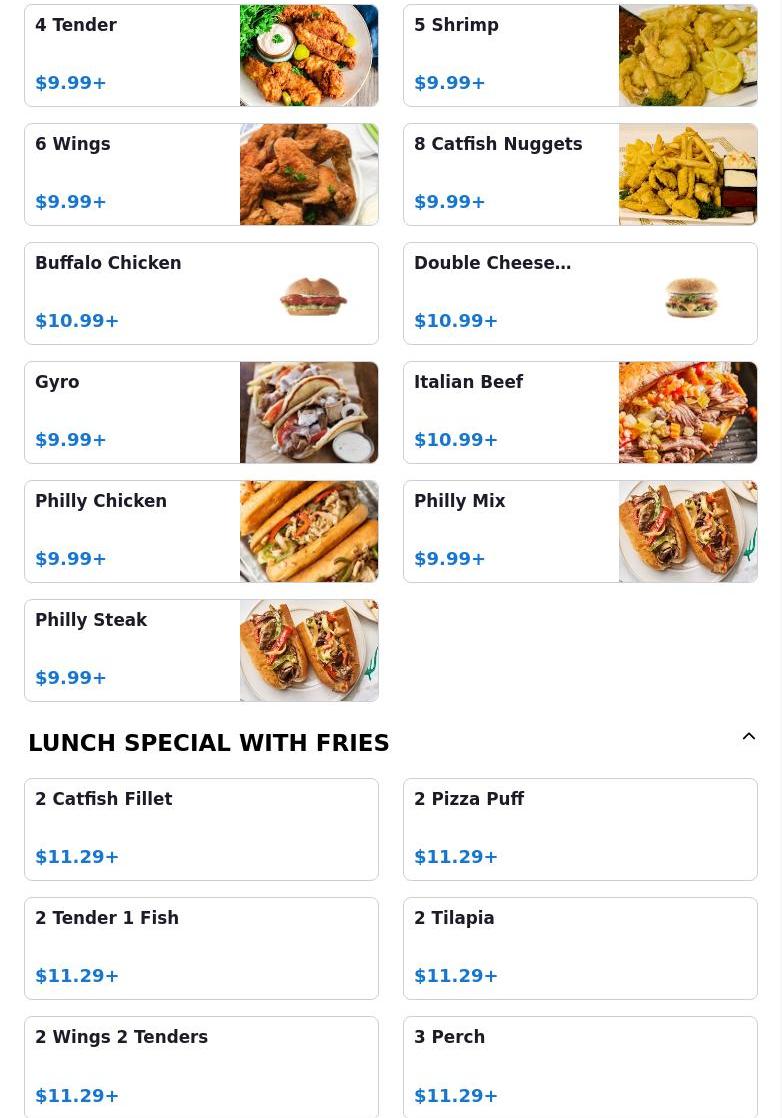Pick the 2 Catfish Fillet lunch special

pos(201,829)
